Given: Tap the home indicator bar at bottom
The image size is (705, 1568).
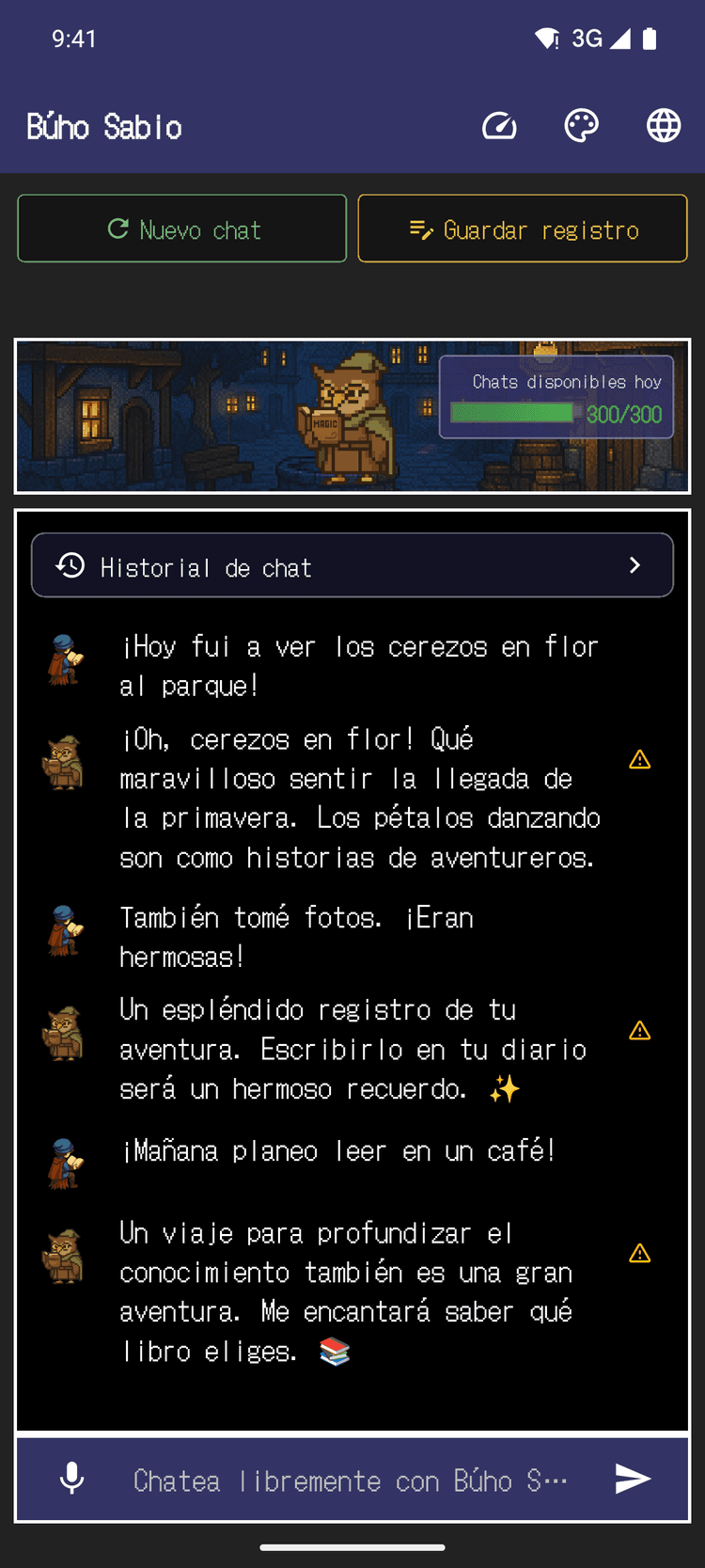Looking at the screenshot, I should click(352, 1545).
